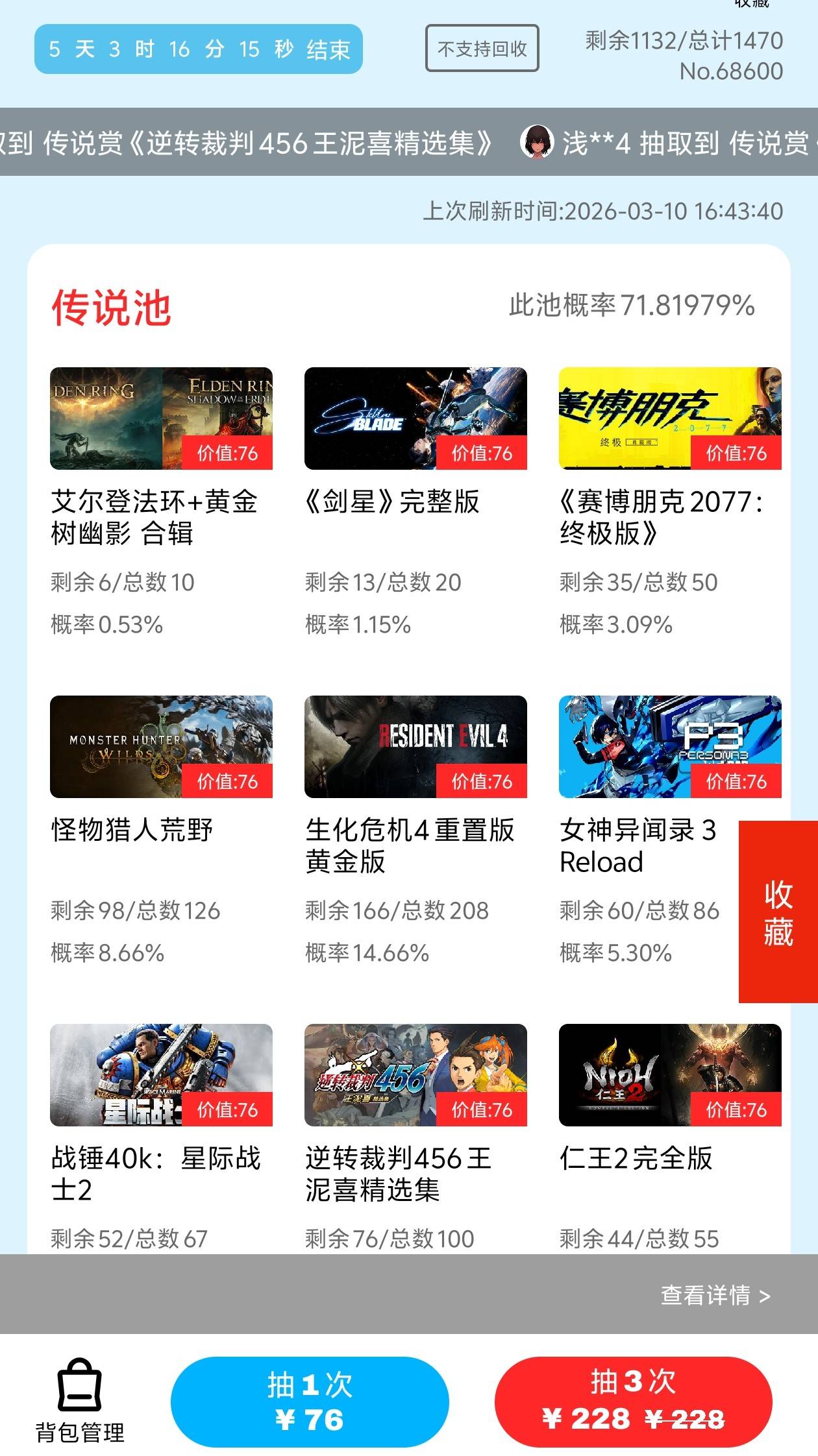This screenshot has height=1456, width=818.
Task: Open the 仁王2完全版 prize card
Action: tap(670, 1076)
